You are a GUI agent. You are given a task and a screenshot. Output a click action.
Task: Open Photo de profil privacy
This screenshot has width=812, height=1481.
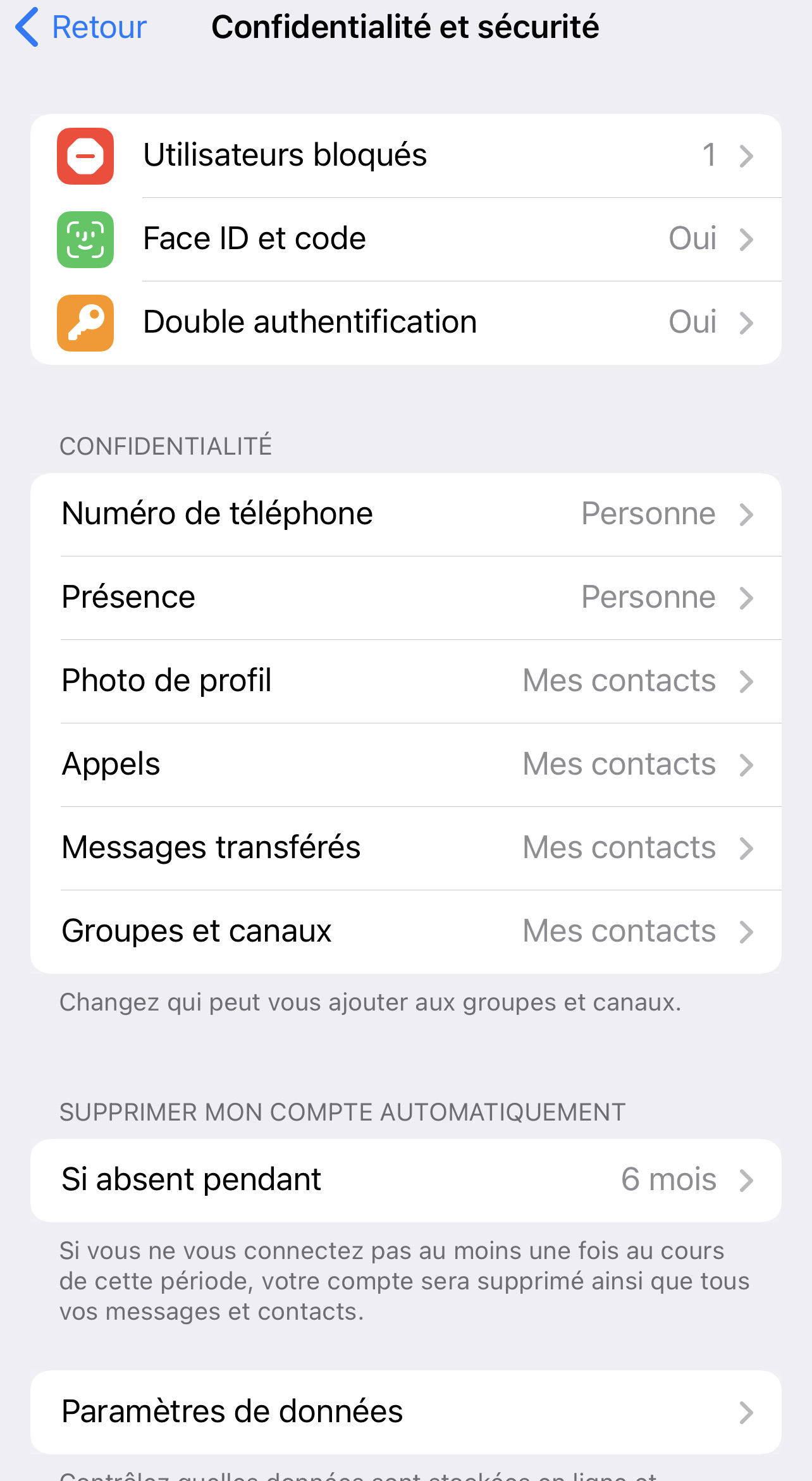click(x=406, y=681)
